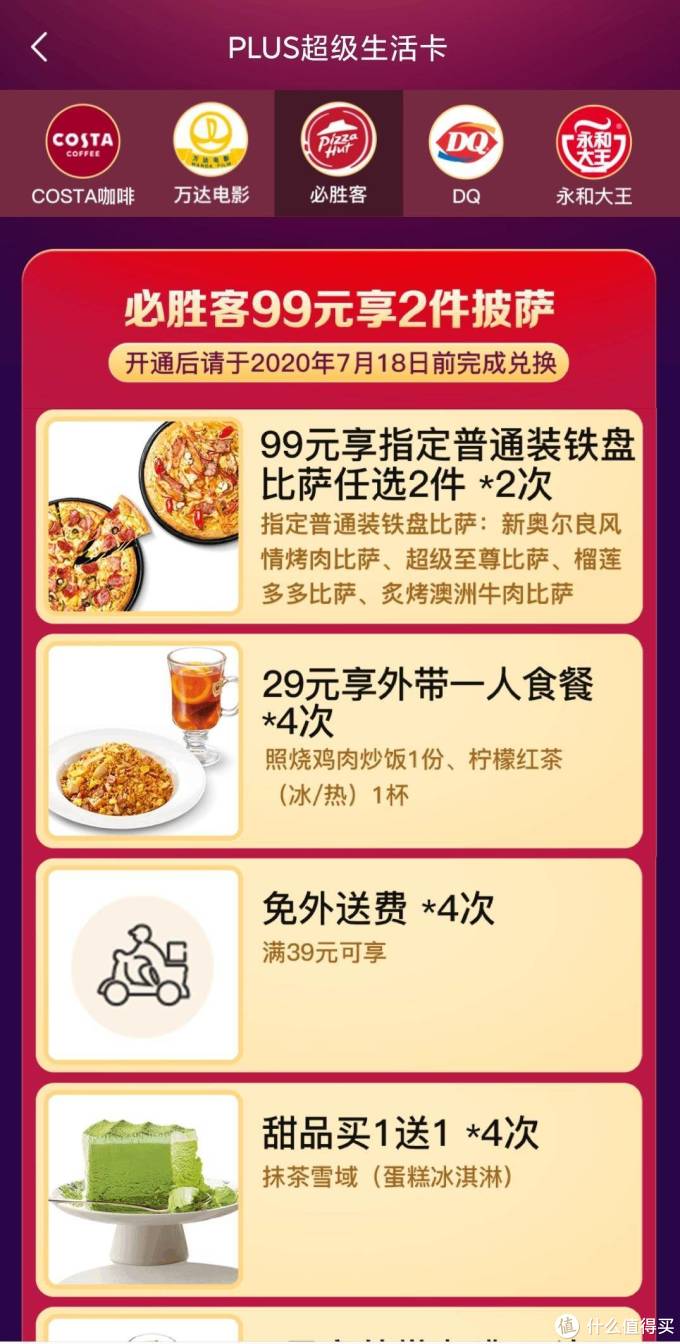
Task: Open the 甜品买1送1 offer card
Action: click(x=340, y=1188)
